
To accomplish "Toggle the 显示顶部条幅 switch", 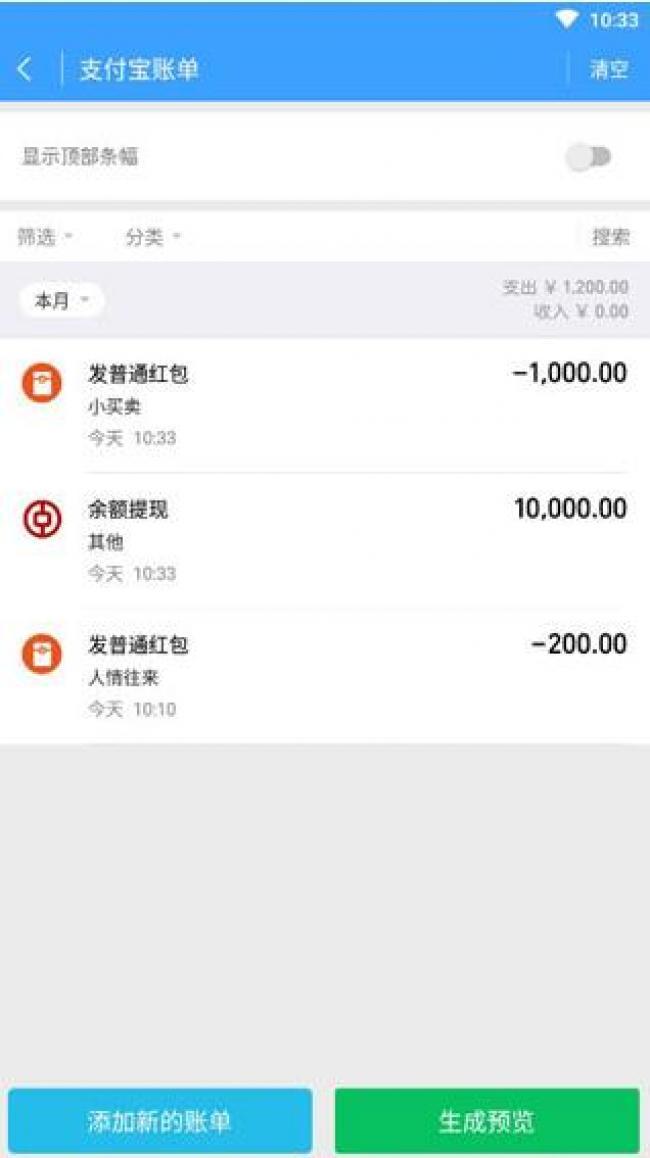I will [588, 157].
